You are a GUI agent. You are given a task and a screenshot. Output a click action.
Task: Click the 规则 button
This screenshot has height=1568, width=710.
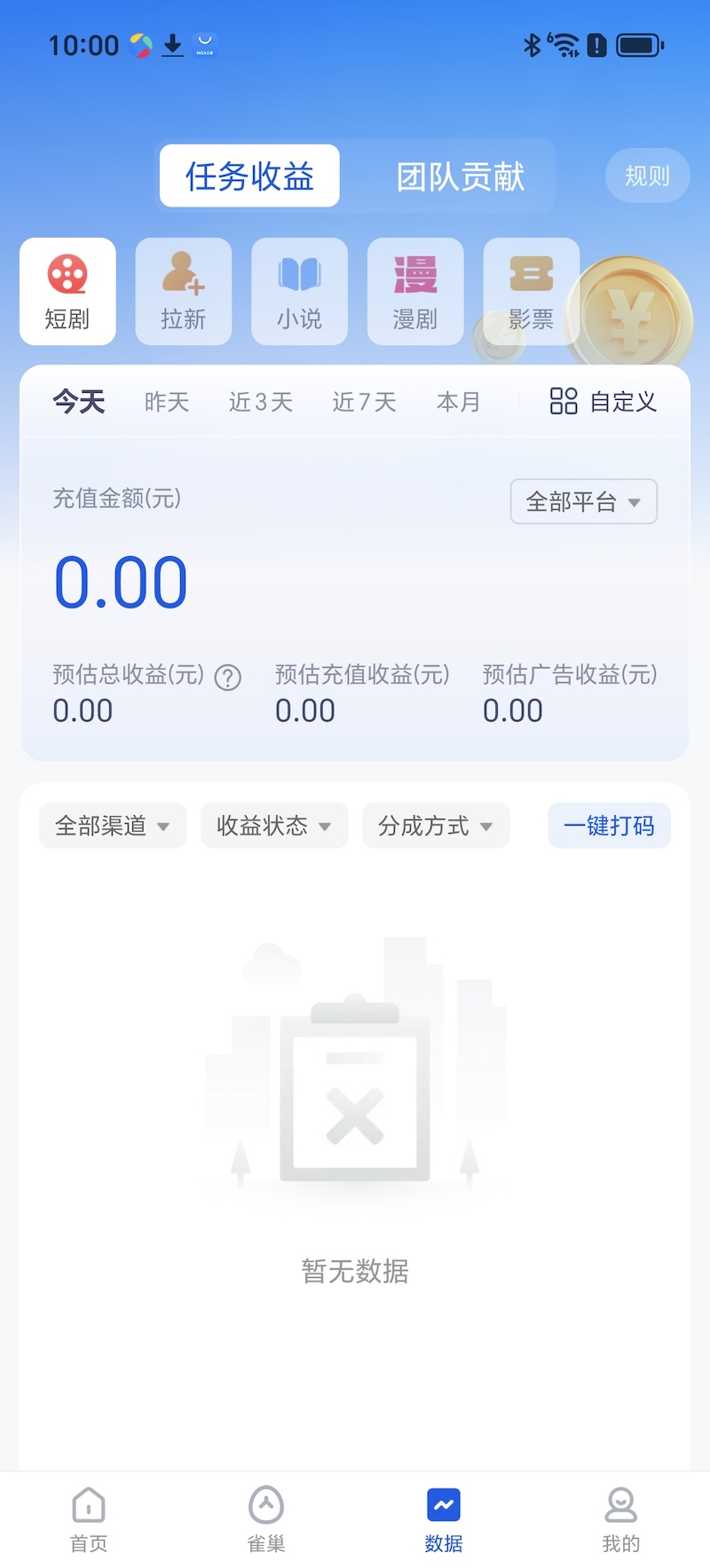coord(647,176)
